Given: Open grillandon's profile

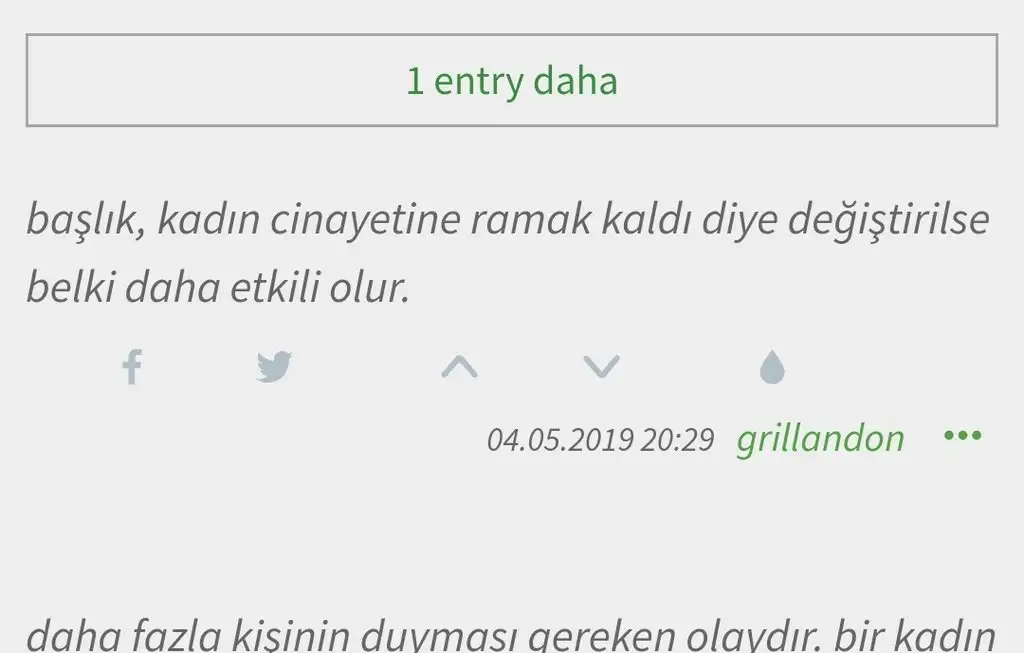Looking at the screenshot, I should [820, 438].
